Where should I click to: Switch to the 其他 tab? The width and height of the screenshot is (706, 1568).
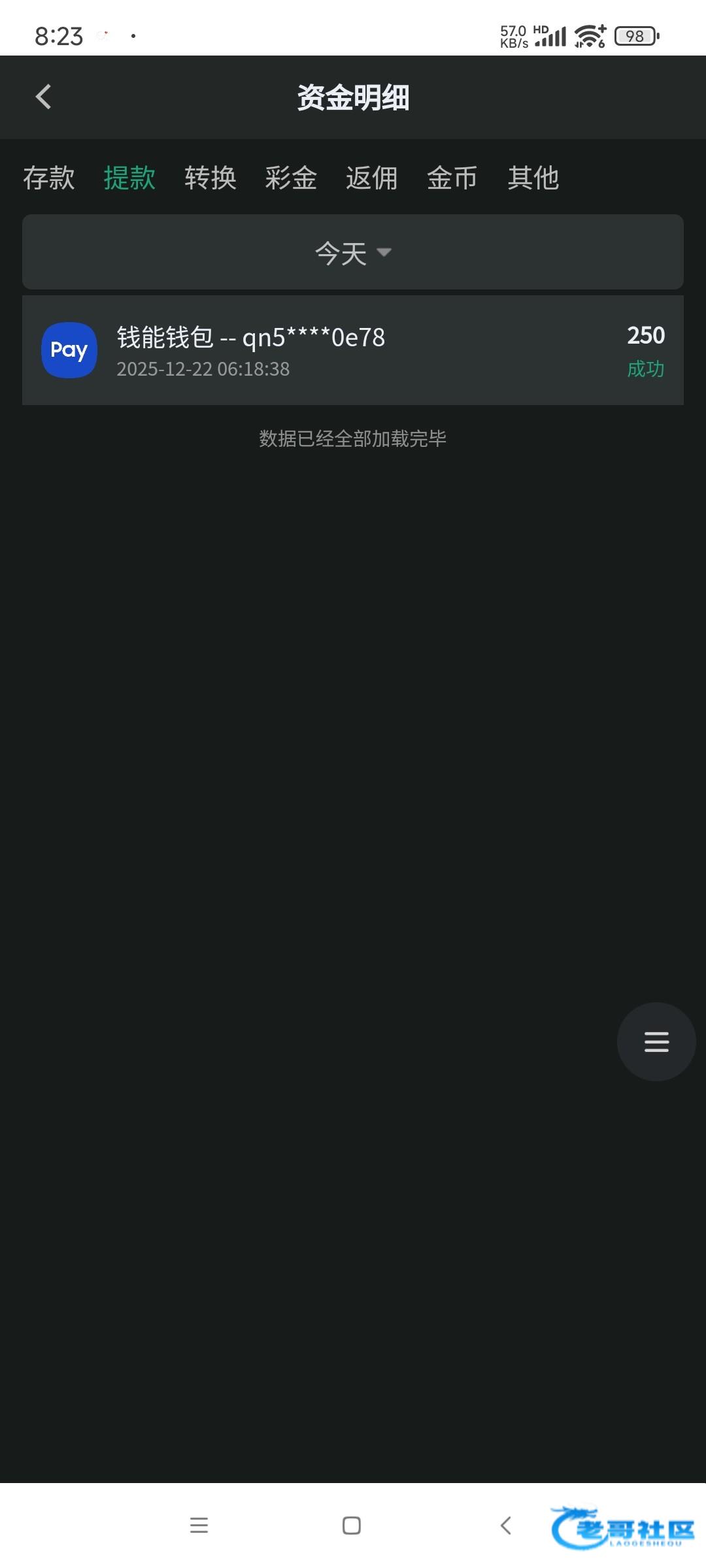[533, 178]
